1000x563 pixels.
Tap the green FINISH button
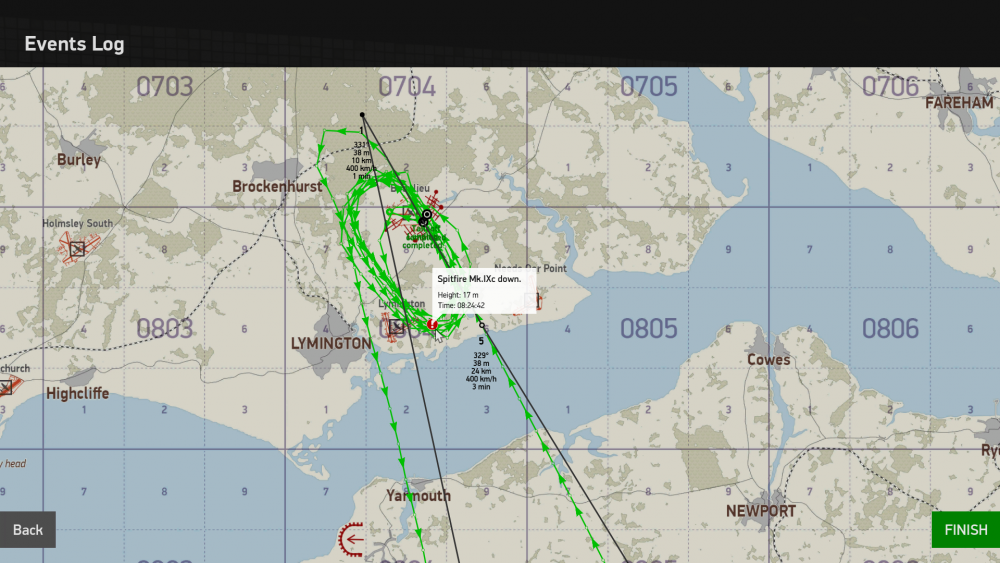click(965, 530)
